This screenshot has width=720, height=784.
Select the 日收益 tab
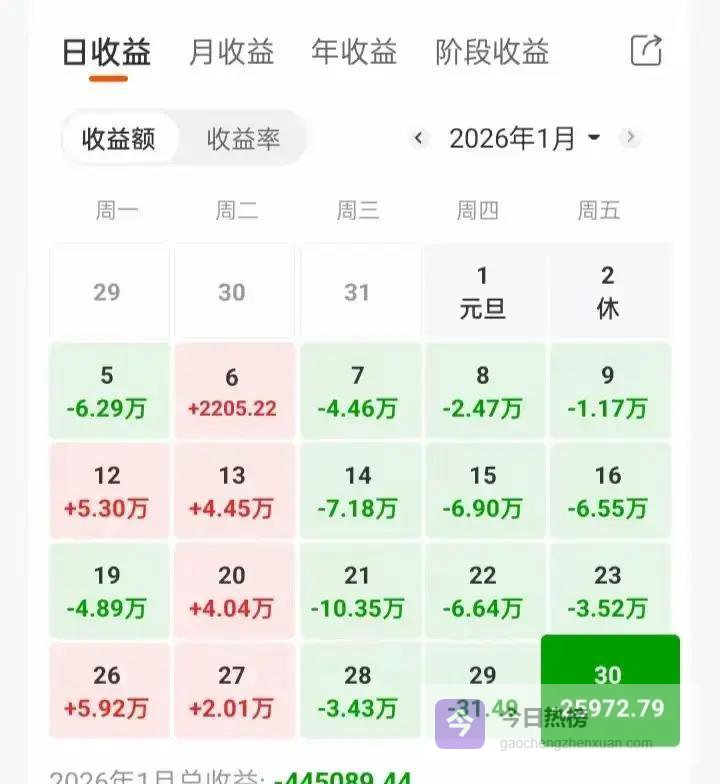[x=107, y=52]
